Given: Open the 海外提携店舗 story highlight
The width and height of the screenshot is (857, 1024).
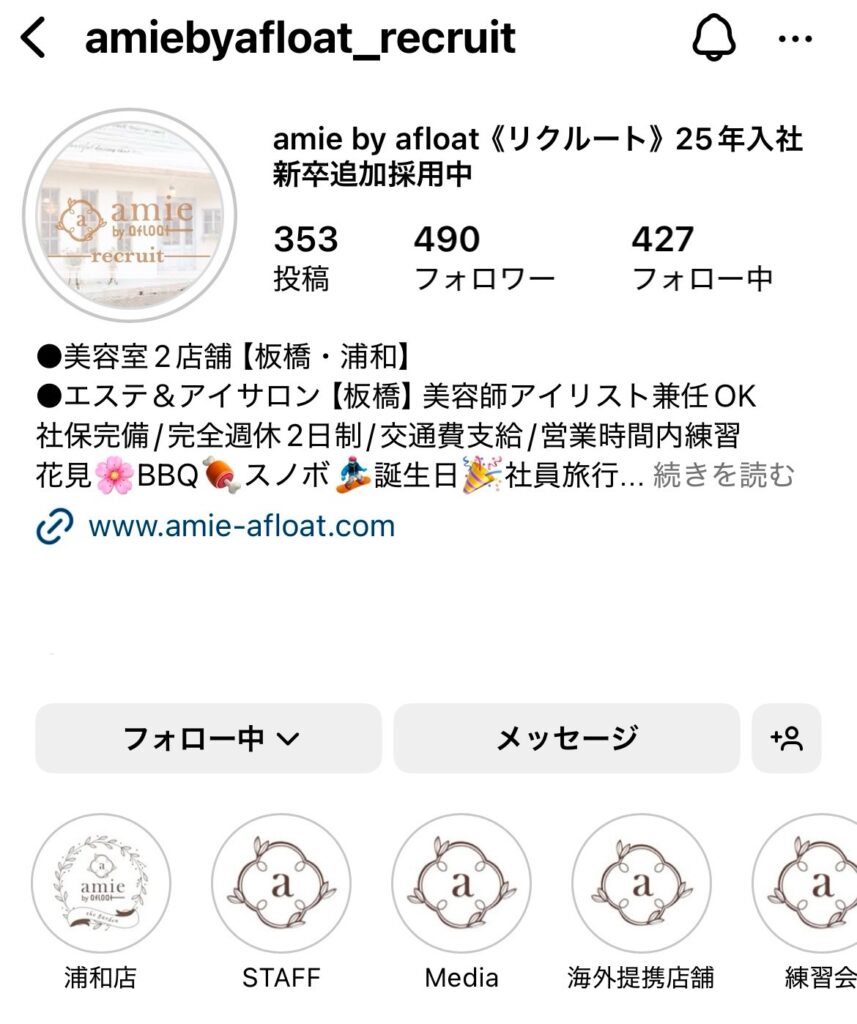Looking at the screenshot, I should 641,884.
